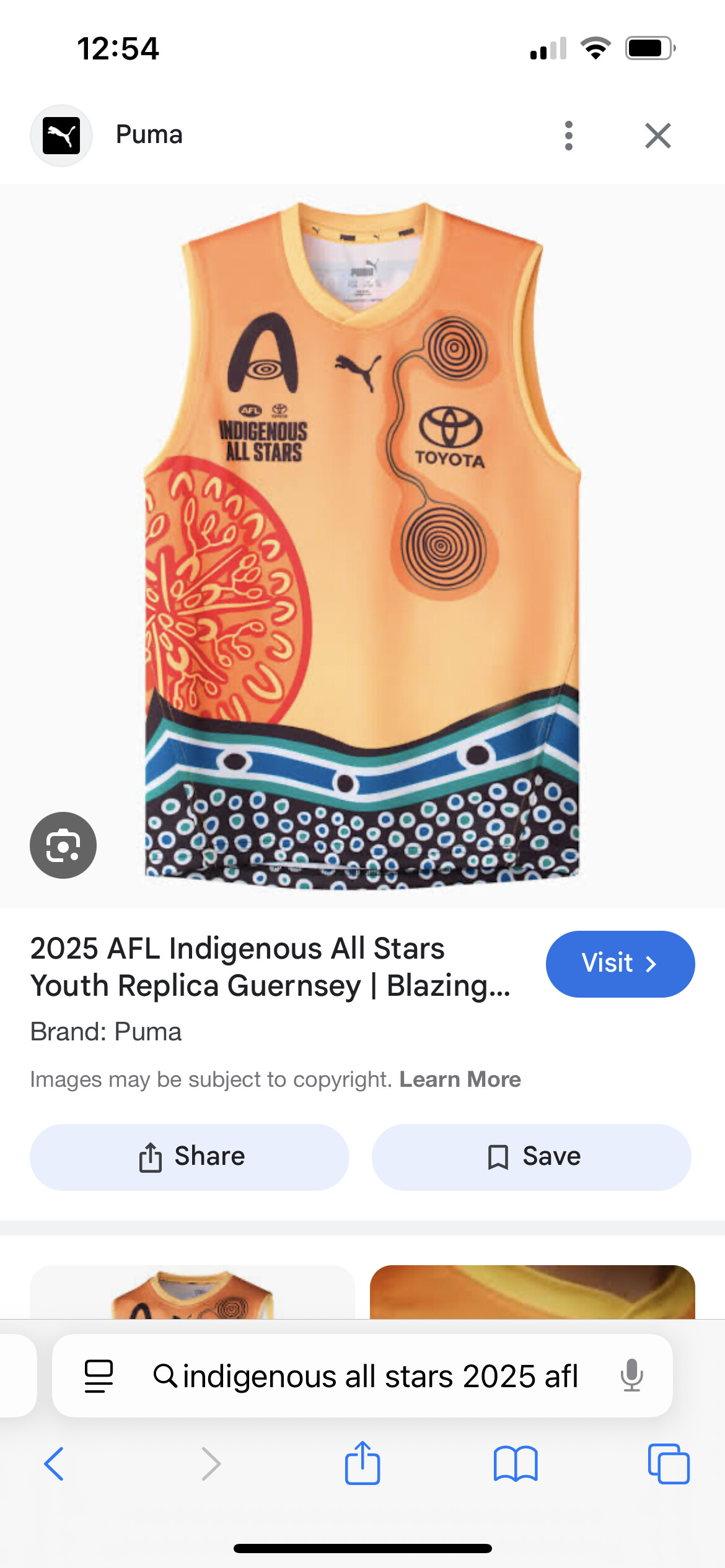Image resolution: width=725 pixels, height=1568 pixels.
Task: Save this image to collections
Action: (x=531, y=1157)
